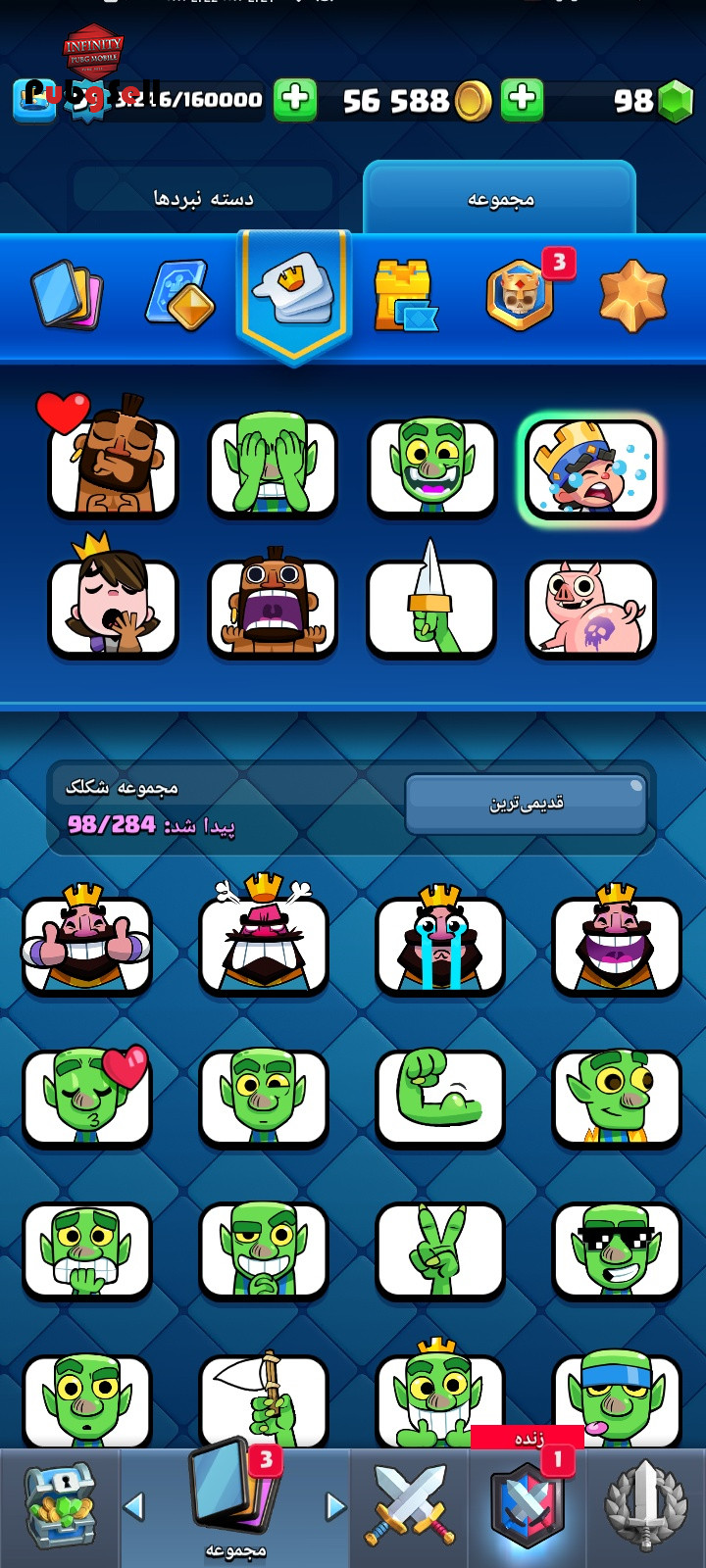The height and width of the screenshot is (1568, 706).
Task: Select the hog rider heart emote
Action: click(x=114, y=467)
